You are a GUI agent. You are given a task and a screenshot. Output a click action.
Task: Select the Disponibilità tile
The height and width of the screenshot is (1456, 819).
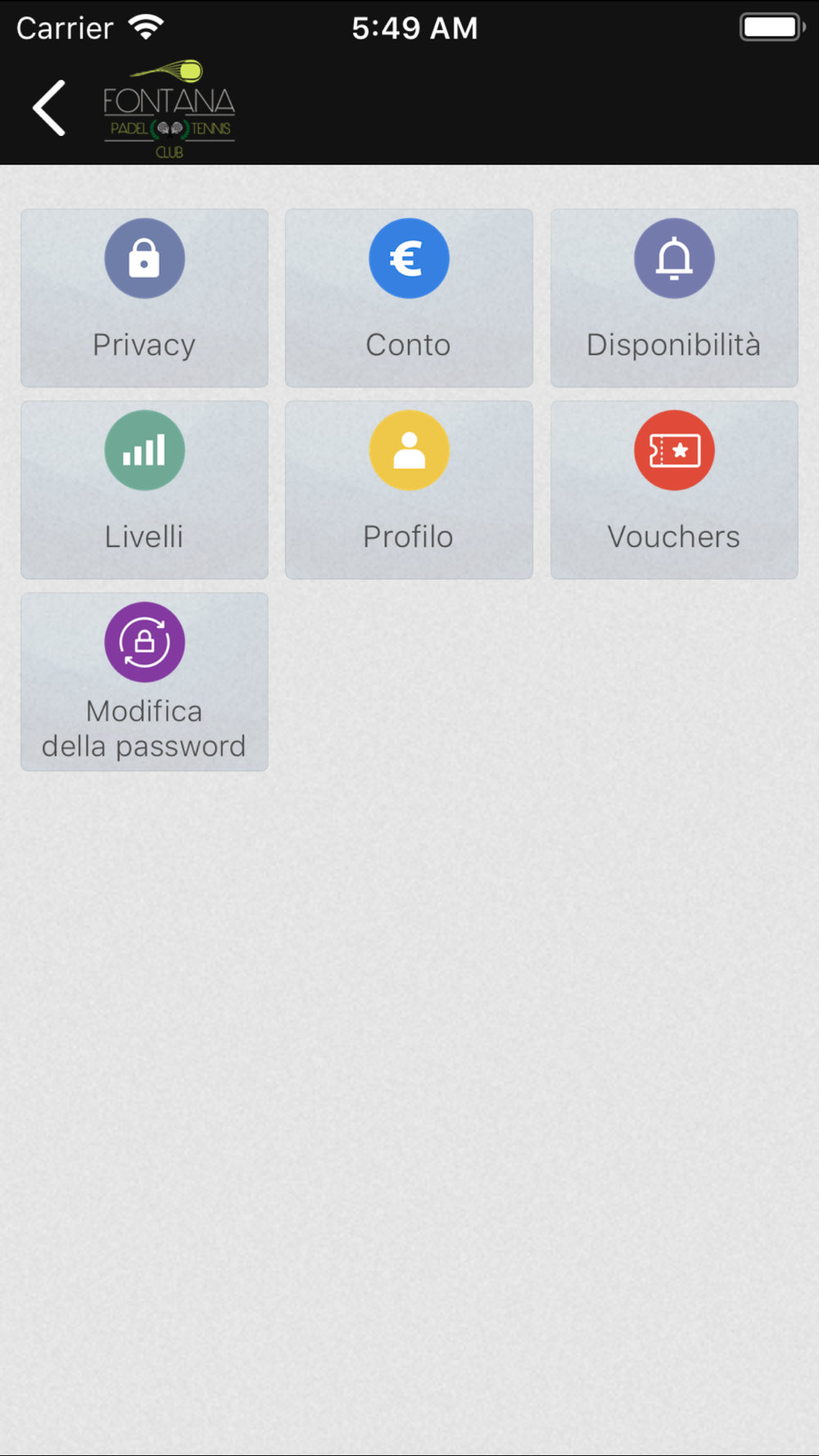(674, 298)
